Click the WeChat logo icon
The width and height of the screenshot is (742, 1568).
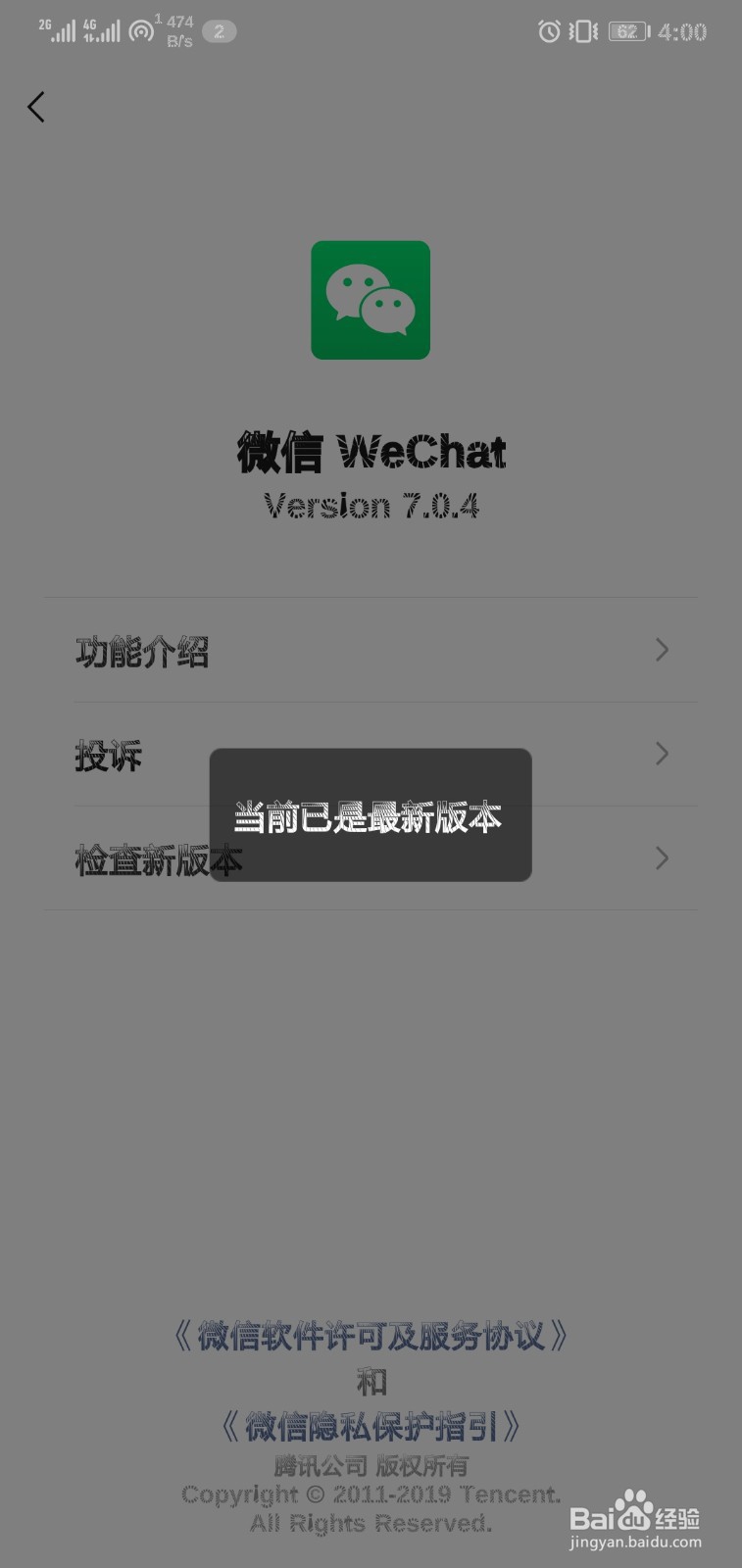(371, 300)
